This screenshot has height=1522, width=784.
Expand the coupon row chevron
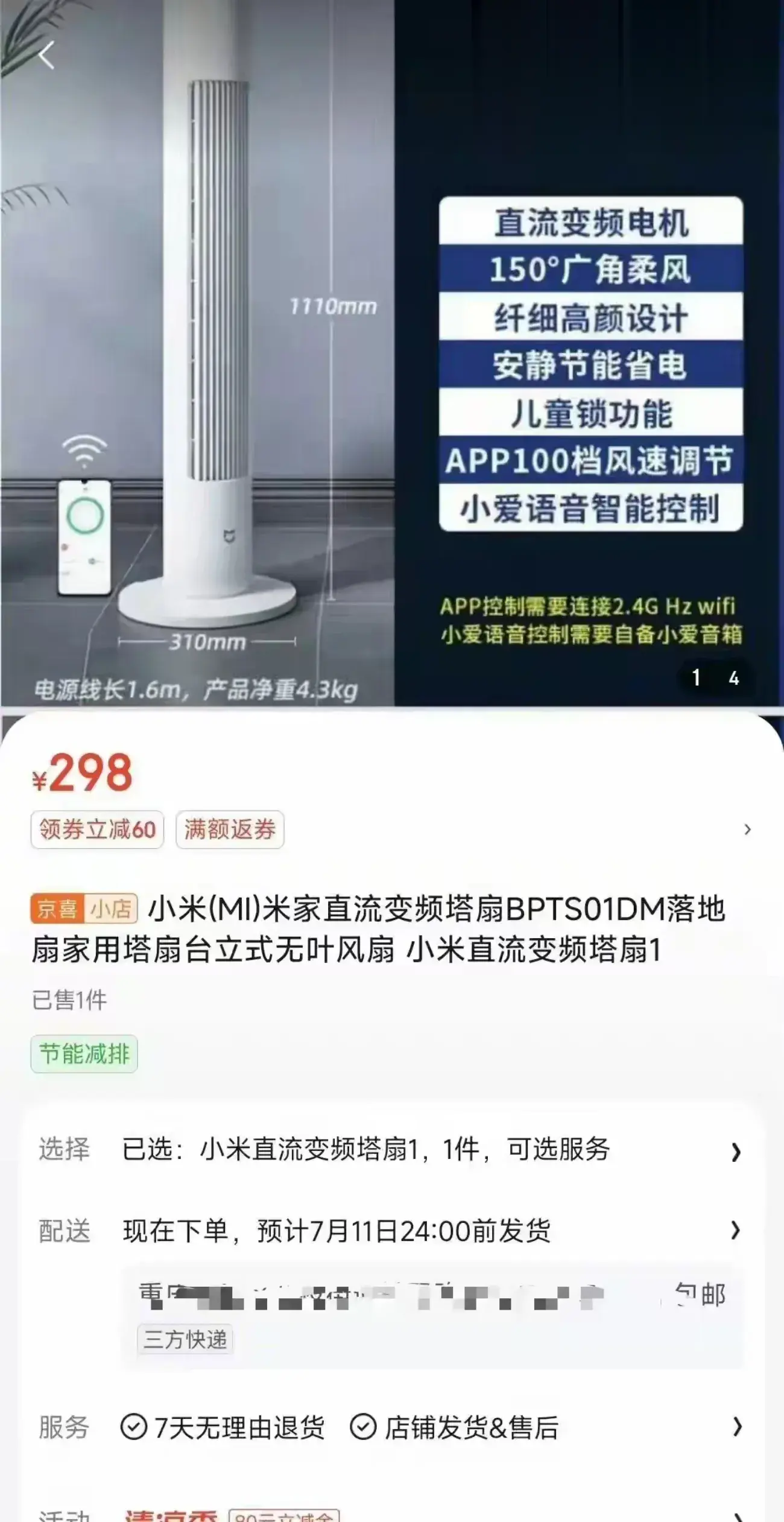(747, 829)
